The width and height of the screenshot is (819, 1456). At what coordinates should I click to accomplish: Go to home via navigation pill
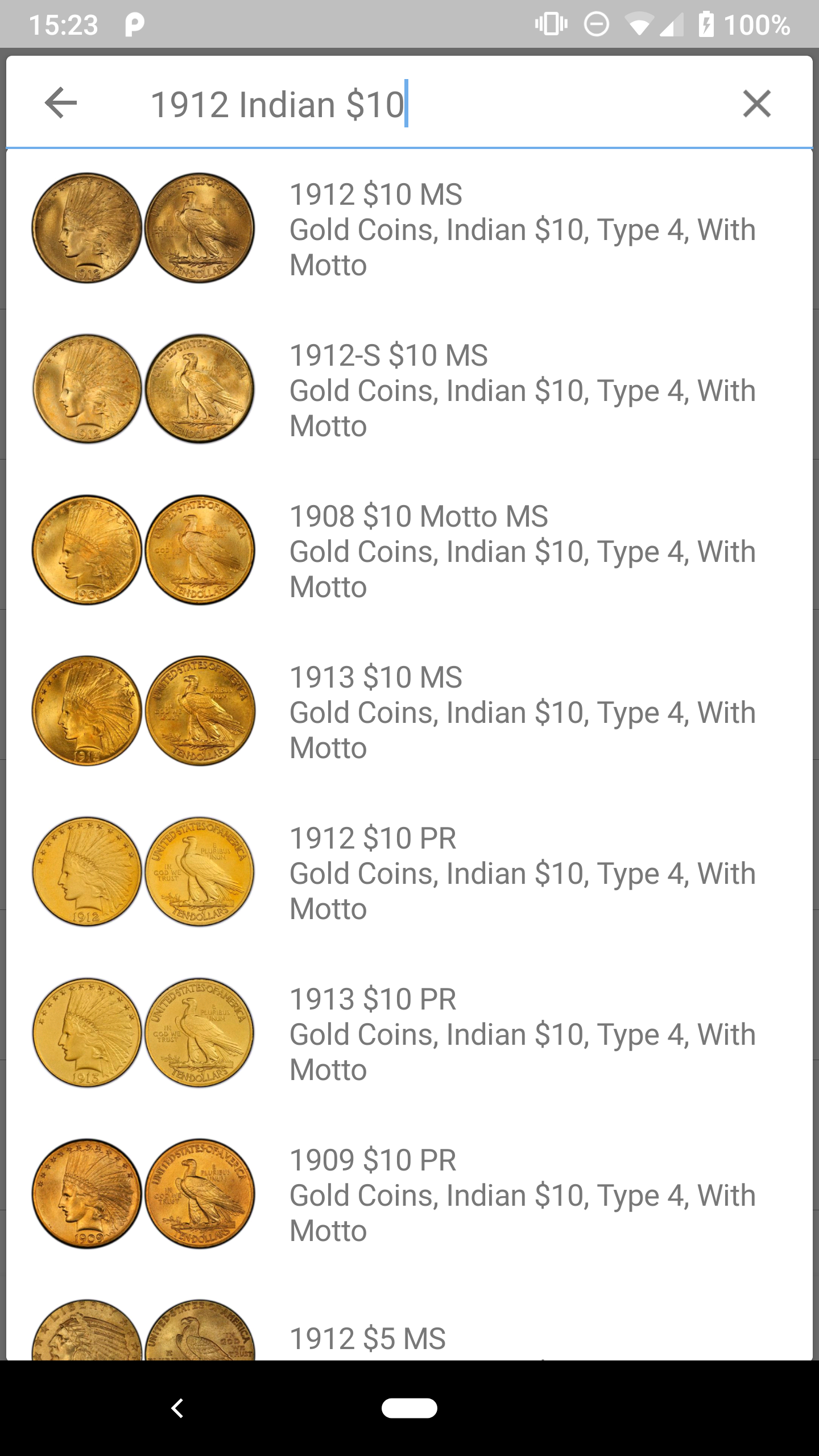(409, 1408)
